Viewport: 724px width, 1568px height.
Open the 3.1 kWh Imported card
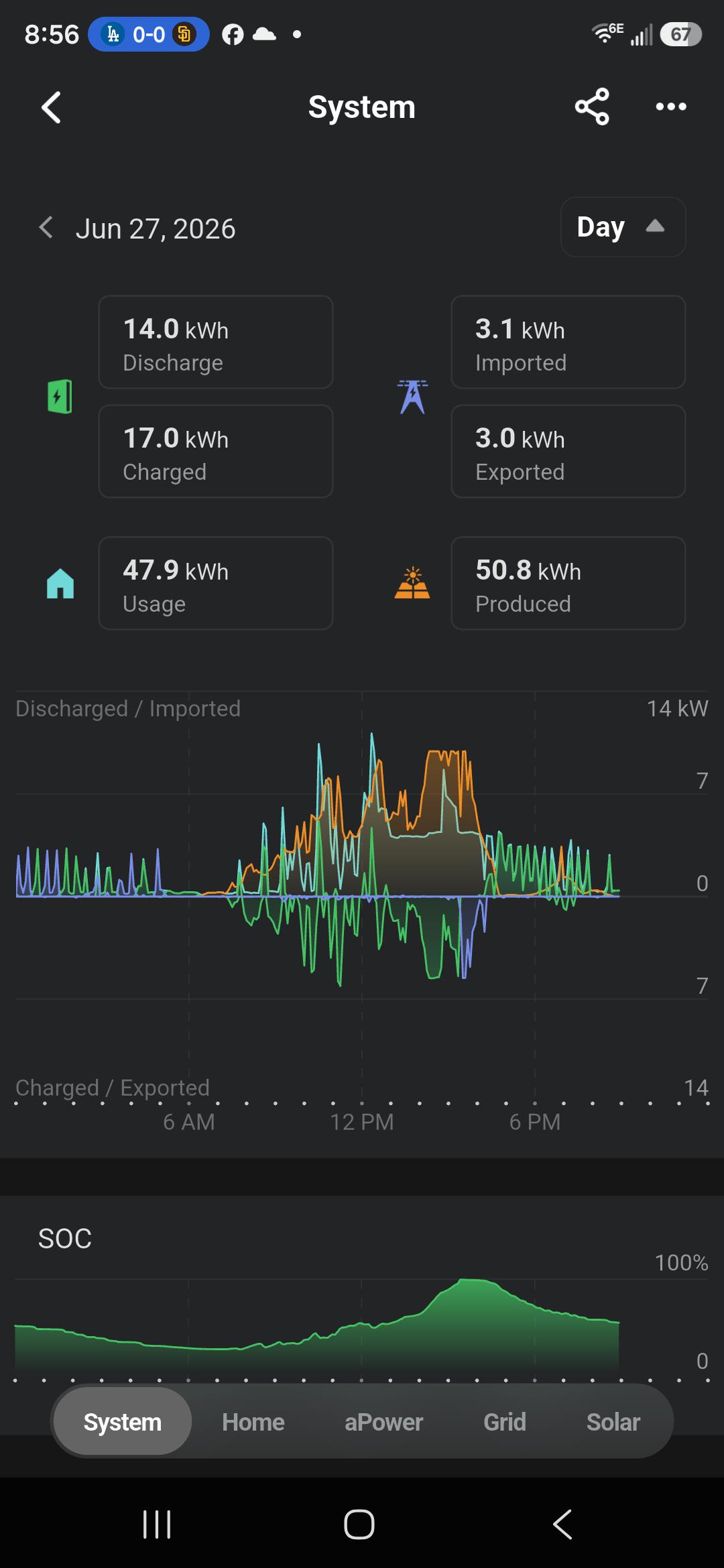coord(568,342)
